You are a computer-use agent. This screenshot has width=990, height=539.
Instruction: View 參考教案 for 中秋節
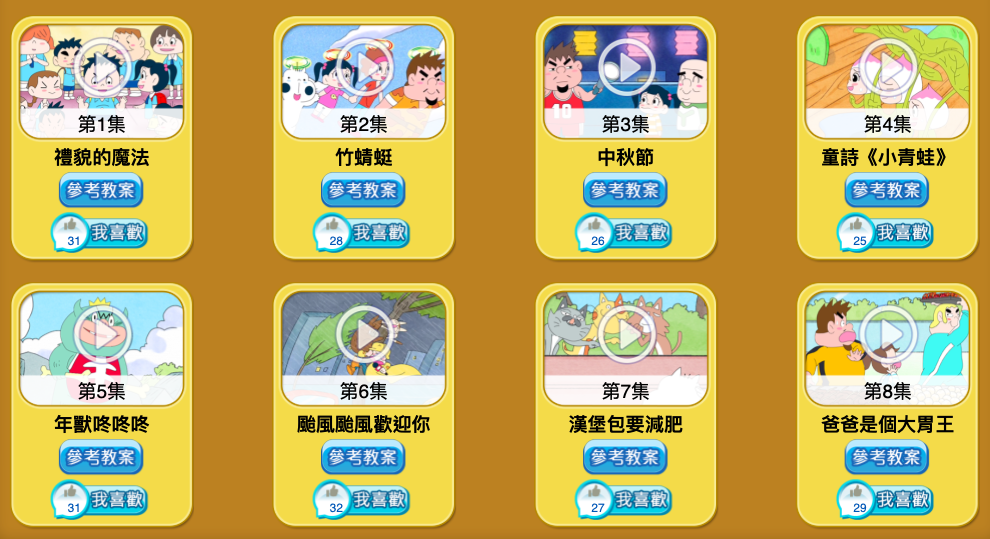click(x=625, y=190)
